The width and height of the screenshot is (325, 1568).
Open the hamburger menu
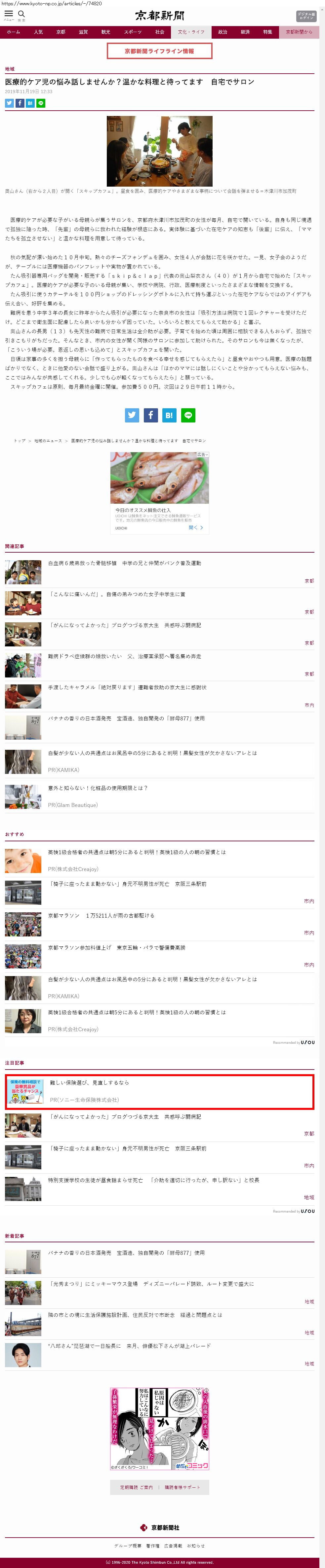pyautogui.click(x=9, y=15)
